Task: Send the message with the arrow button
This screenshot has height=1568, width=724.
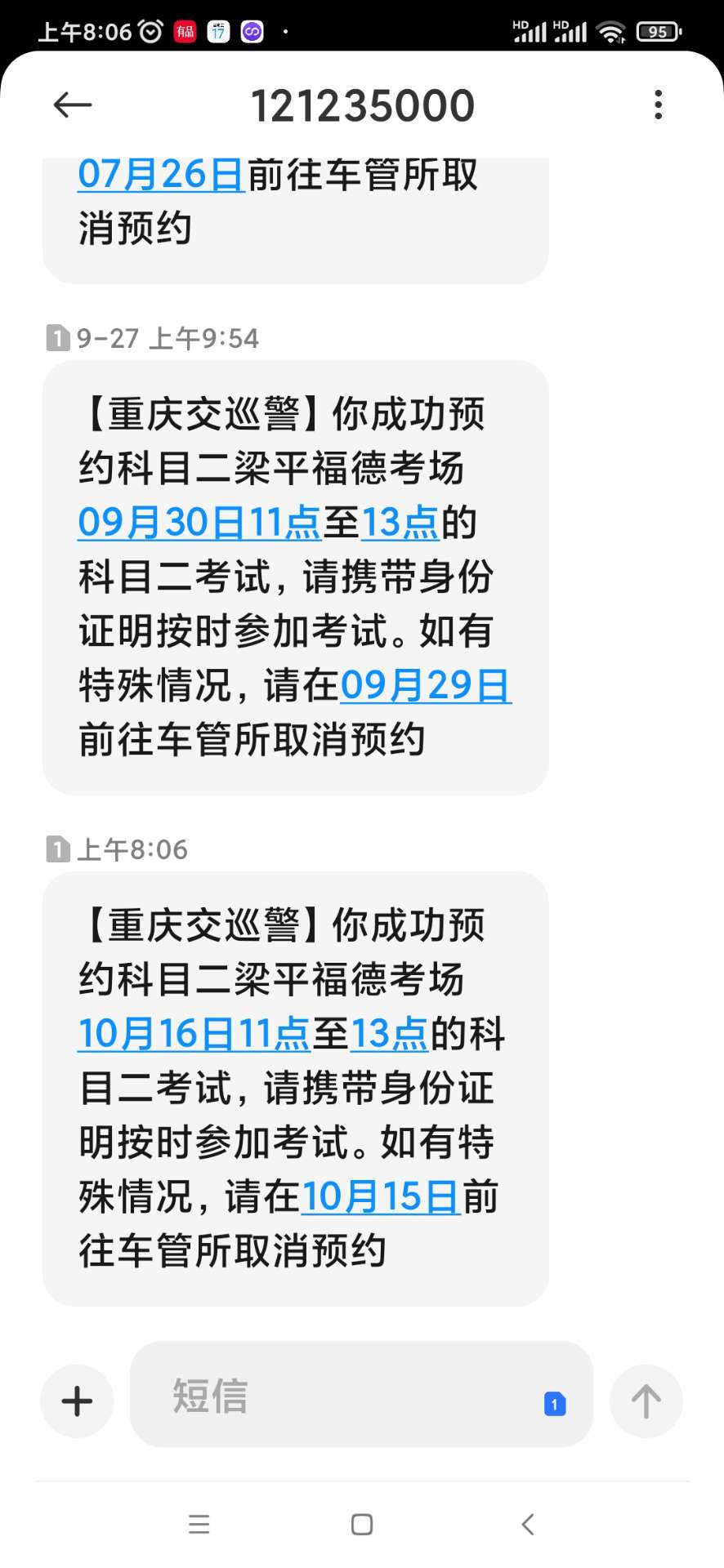Action: [x=646, y=1401]
